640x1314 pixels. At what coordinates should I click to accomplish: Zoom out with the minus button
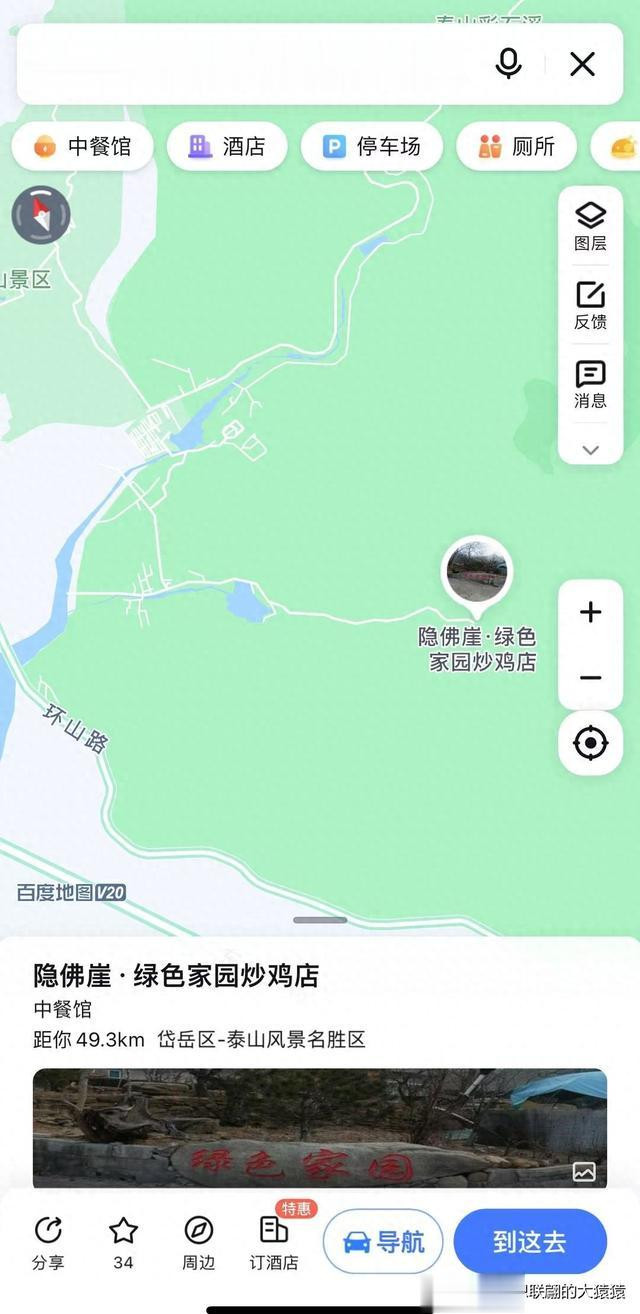[x=590, y=678]
